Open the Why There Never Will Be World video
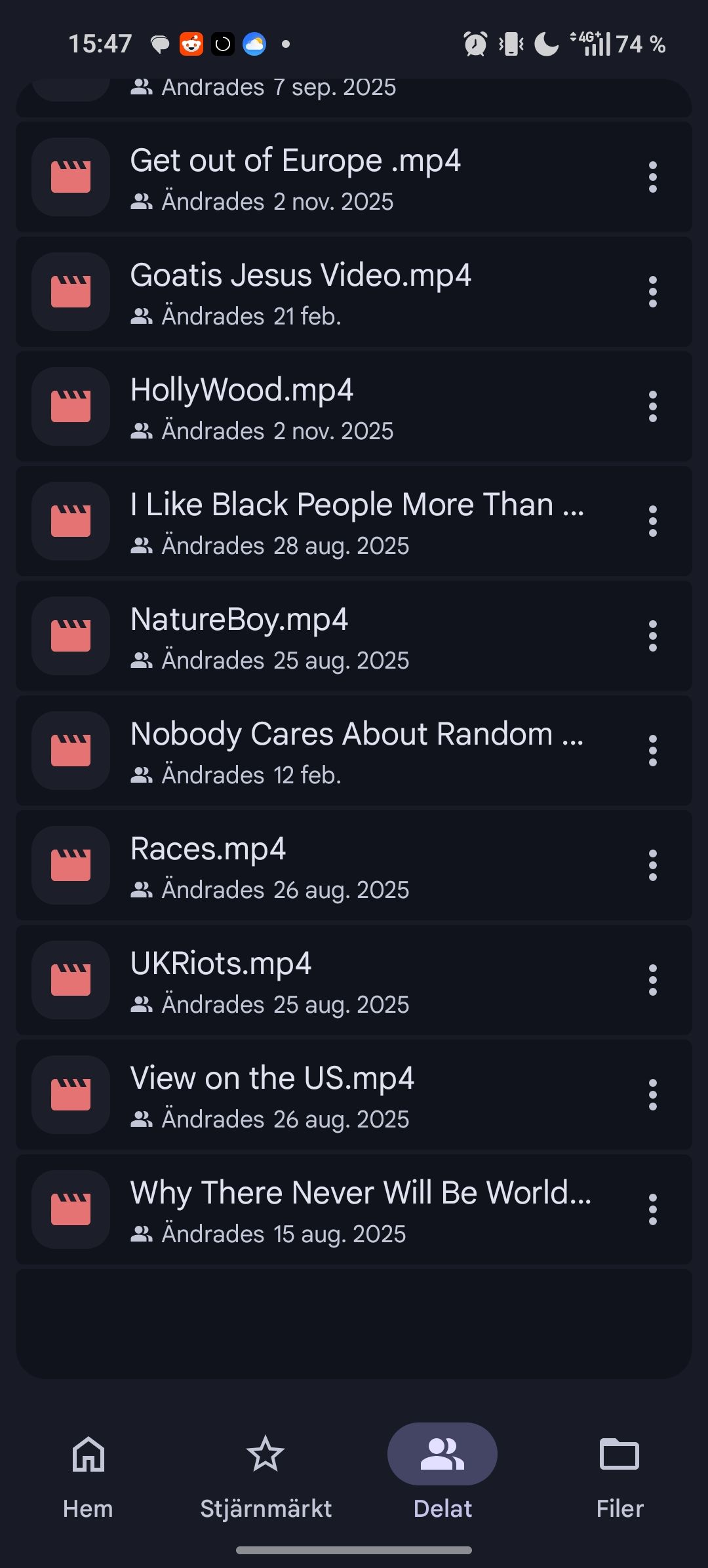708x1568 pixels. click(x=361, y=1209)
